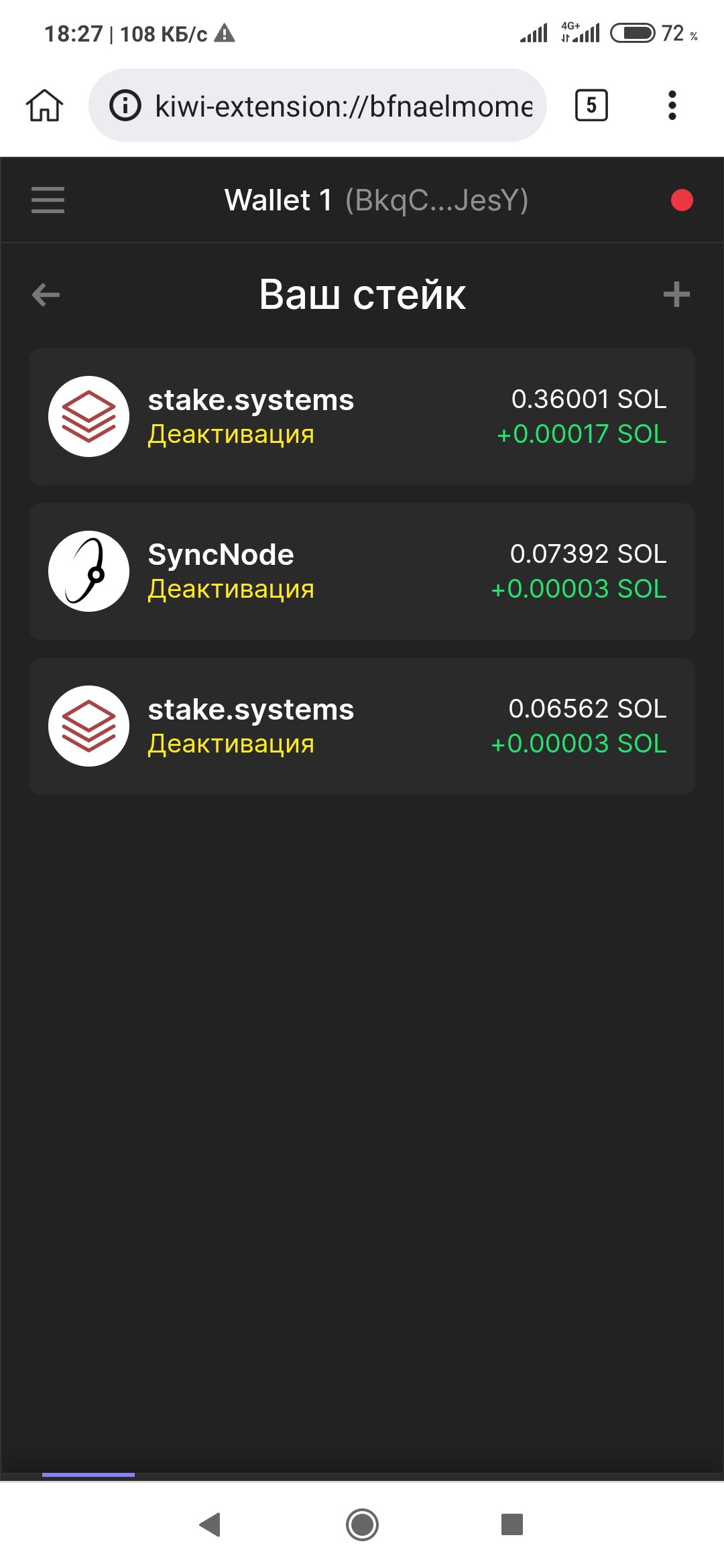This screenshot has height=1568, width=724.
Task: Open the browser overflow menu
Action: (x=672, y=105)
